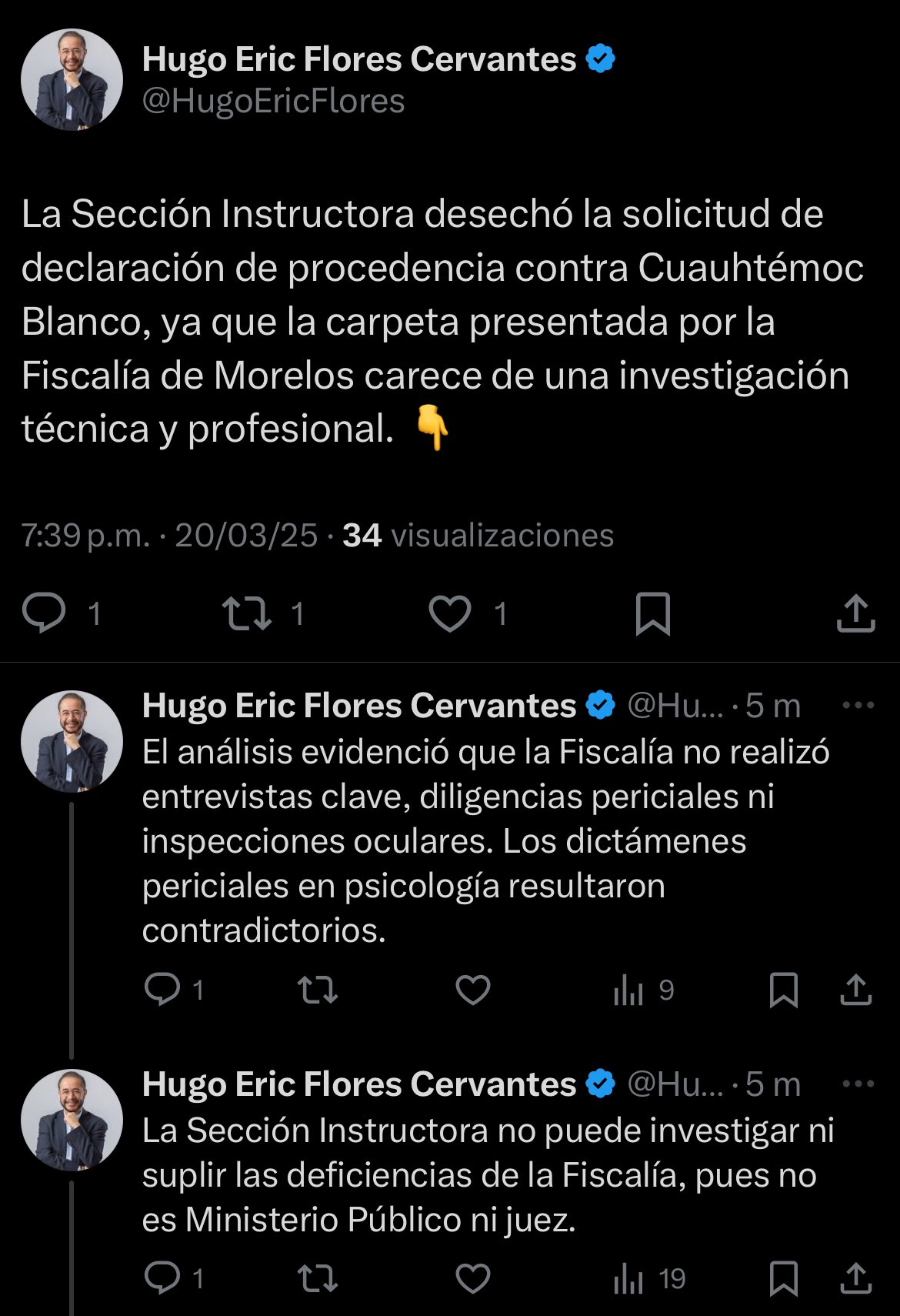This screenshot has height=1316, width=900.
Task: View analytics of 'no puede investigar' tweet
Action: pyautogui.click(x=628, y=1278)
